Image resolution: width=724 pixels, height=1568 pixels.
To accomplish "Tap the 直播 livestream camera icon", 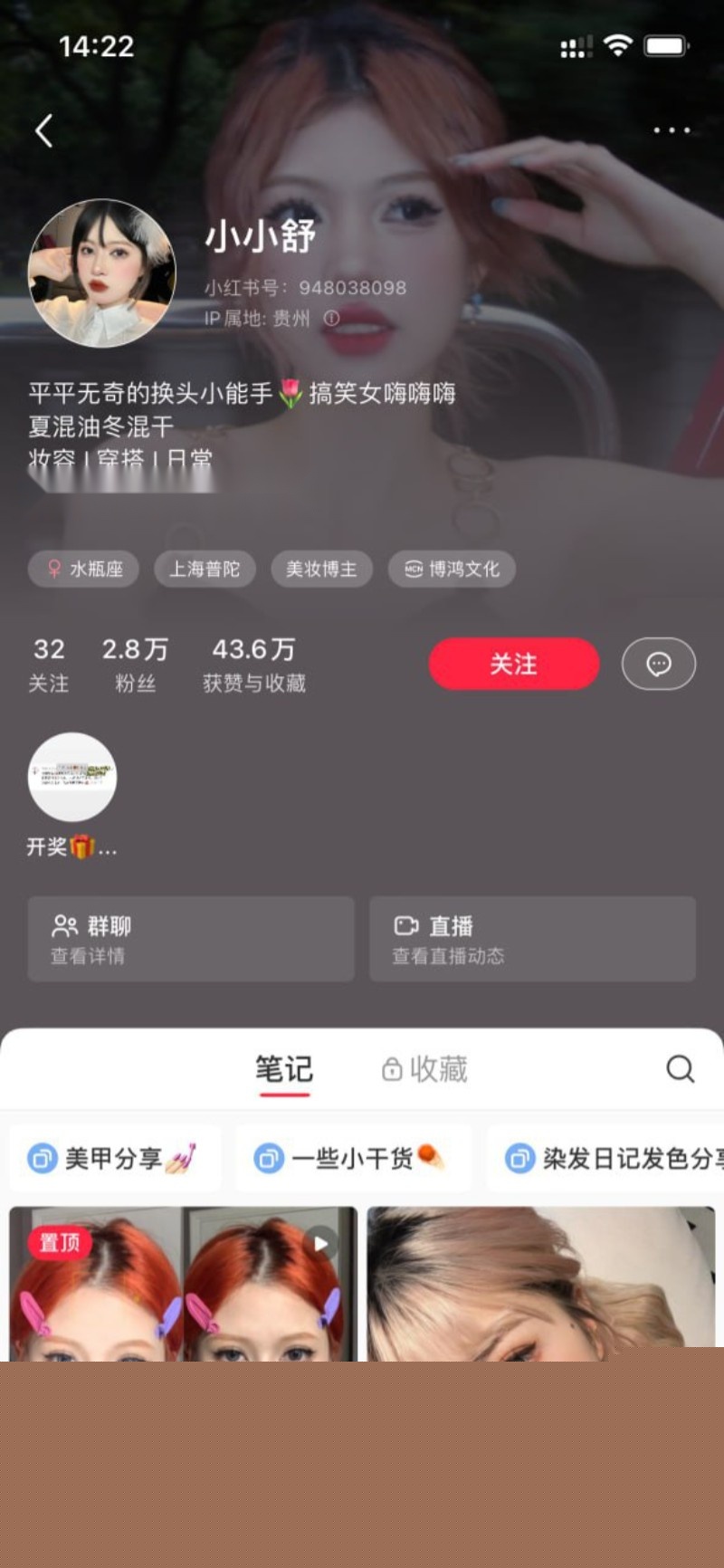I will [x=405, y=926].
